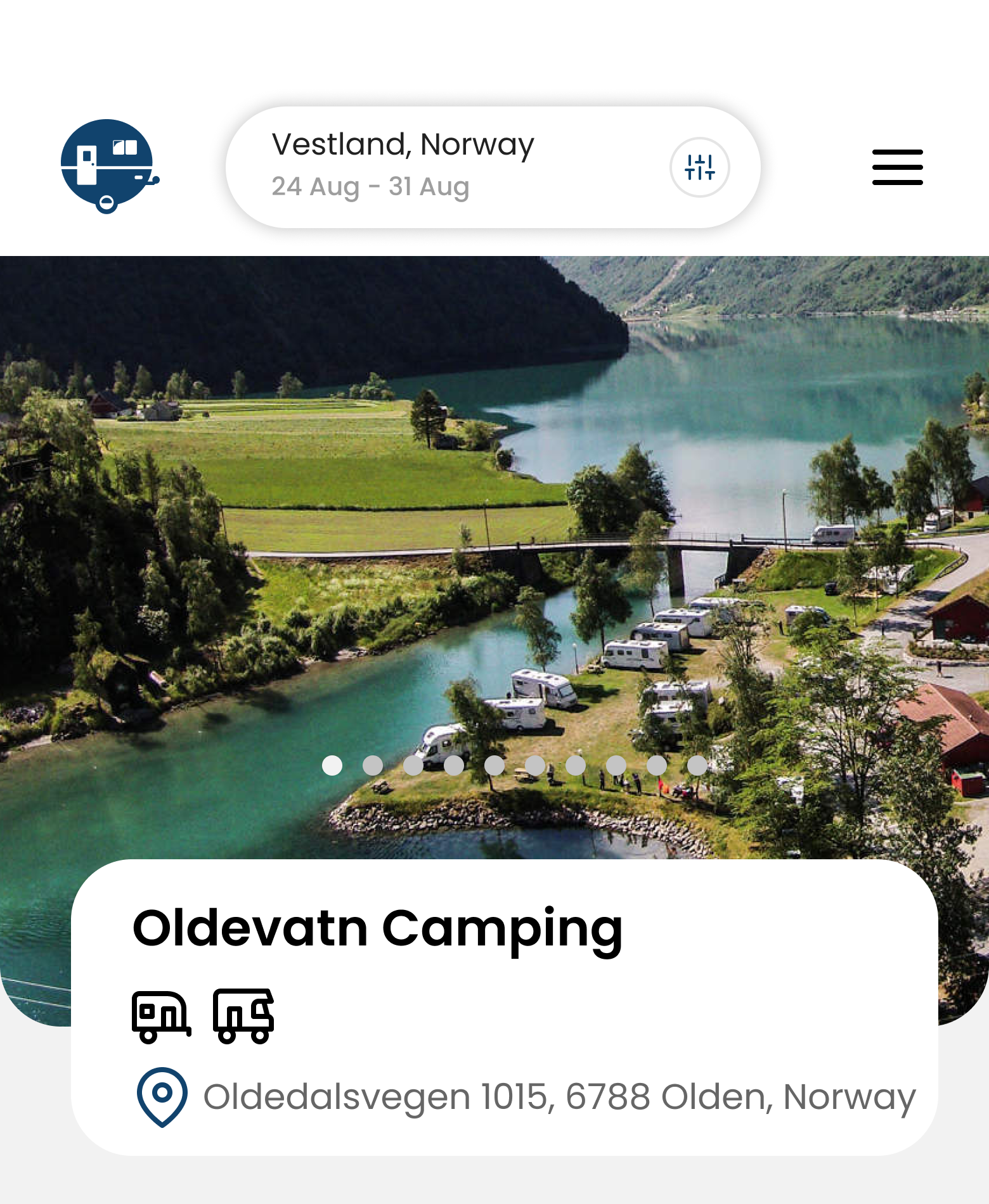Open the hamburger menu
Image resolution: width=989 pixels, height=1204 pixels.
point(897,167)
